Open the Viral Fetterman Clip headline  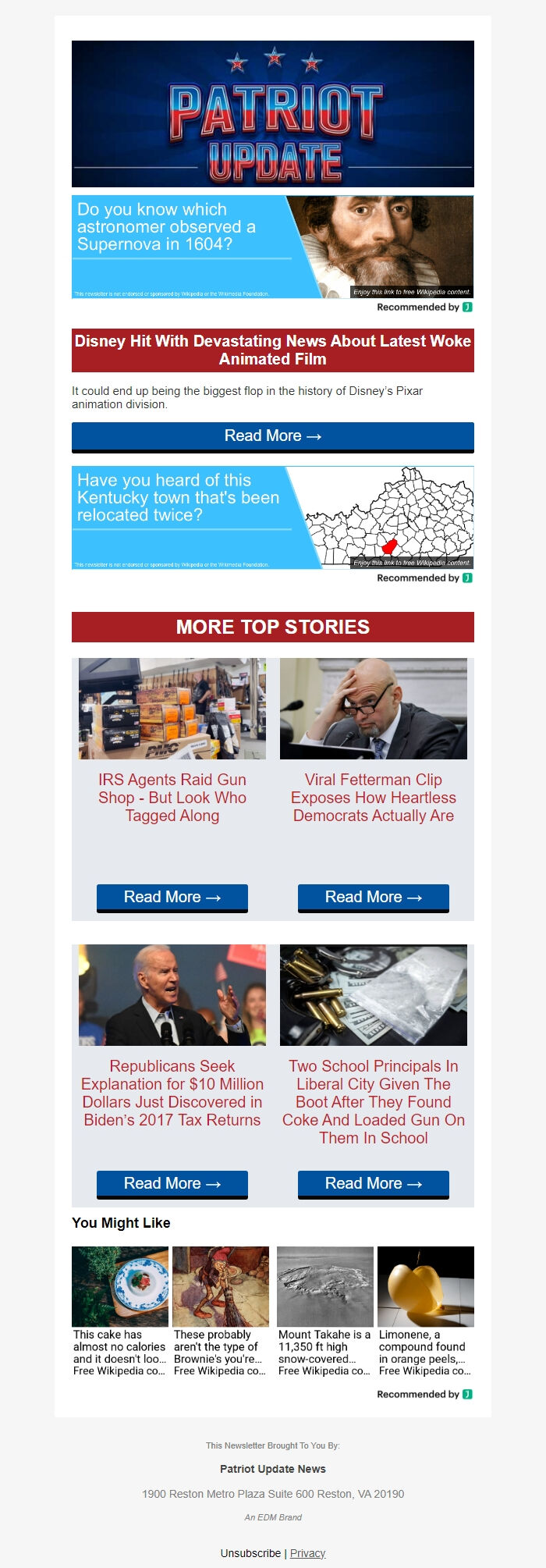pyautogui.click(x=373, y=798)
